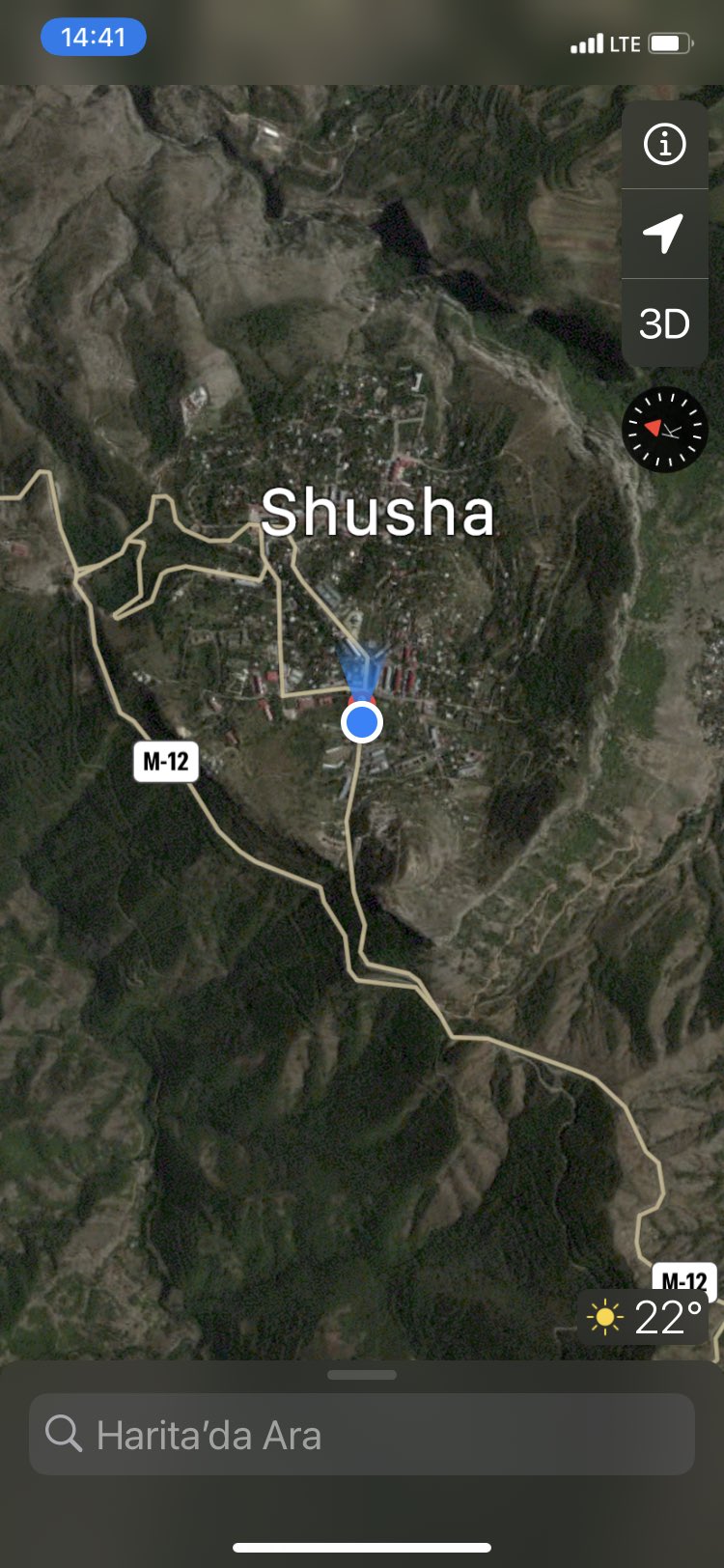The width and height of the screenshot is (724, 1568).
Task: Tap the compass to reset north
Action: click(665, 430)
